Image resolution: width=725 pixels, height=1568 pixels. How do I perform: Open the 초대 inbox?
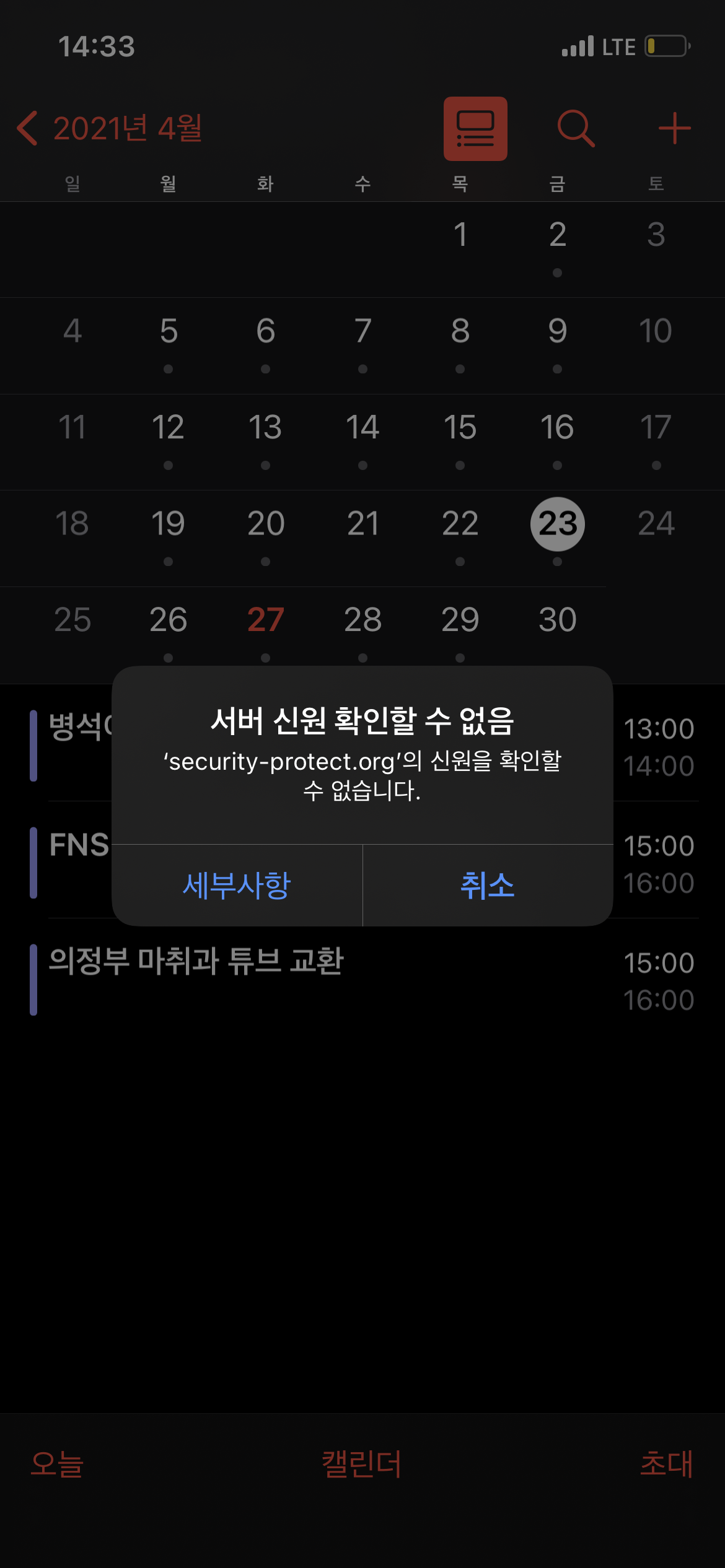[666, 1464]
